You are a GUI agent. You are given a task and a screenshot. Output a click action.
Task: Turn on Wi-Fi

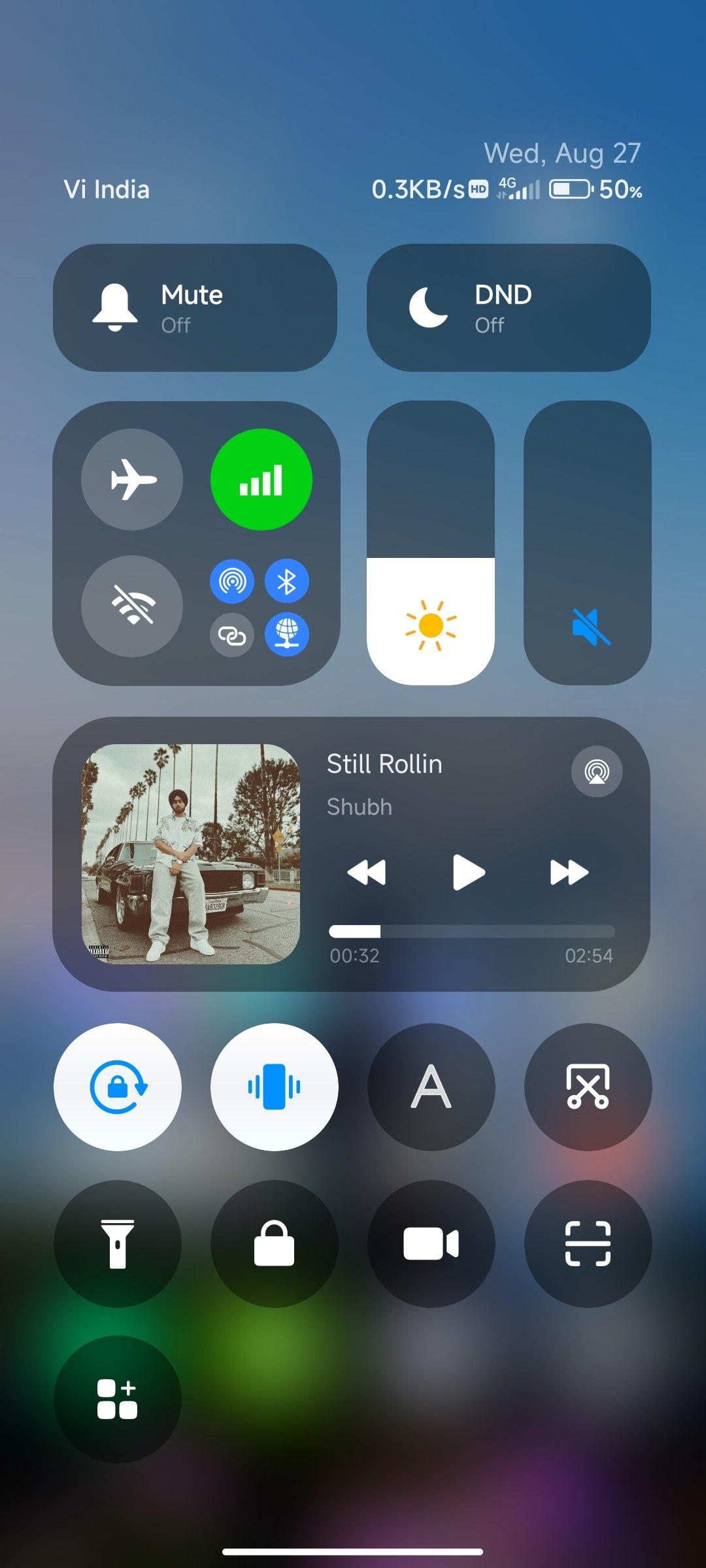tap(132, 606)
